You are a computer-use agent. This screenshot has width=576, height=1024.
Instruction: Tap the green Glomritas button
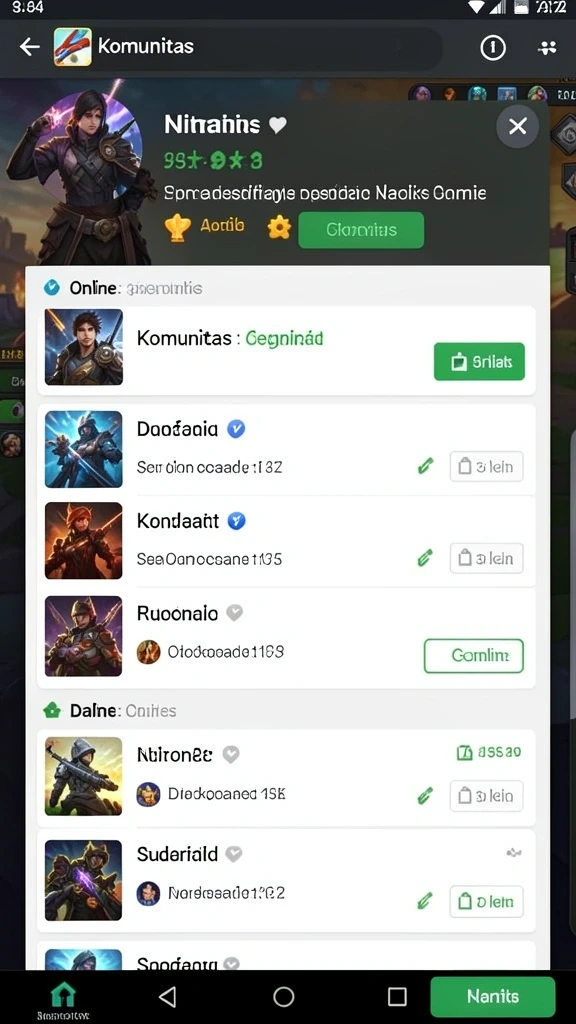click(361, 230)
